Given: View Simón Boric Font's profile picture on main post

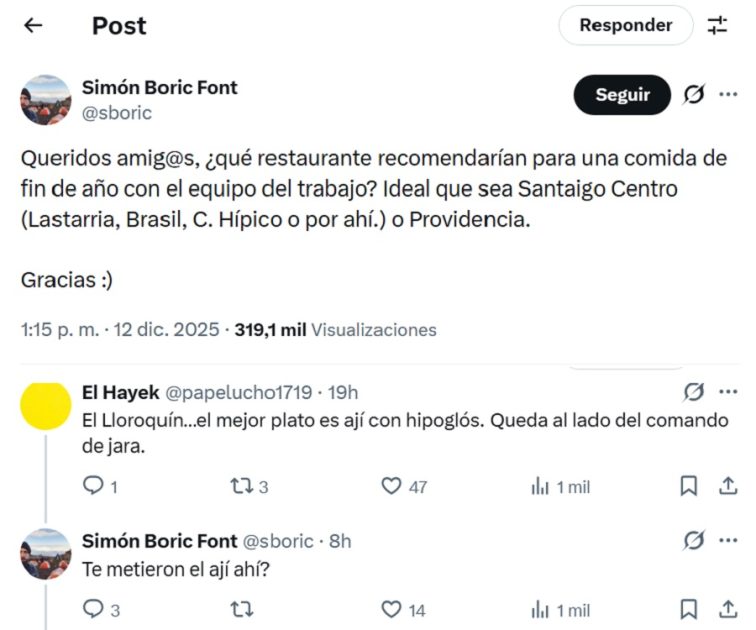Looking at the screenshot, I should (46, 99).
